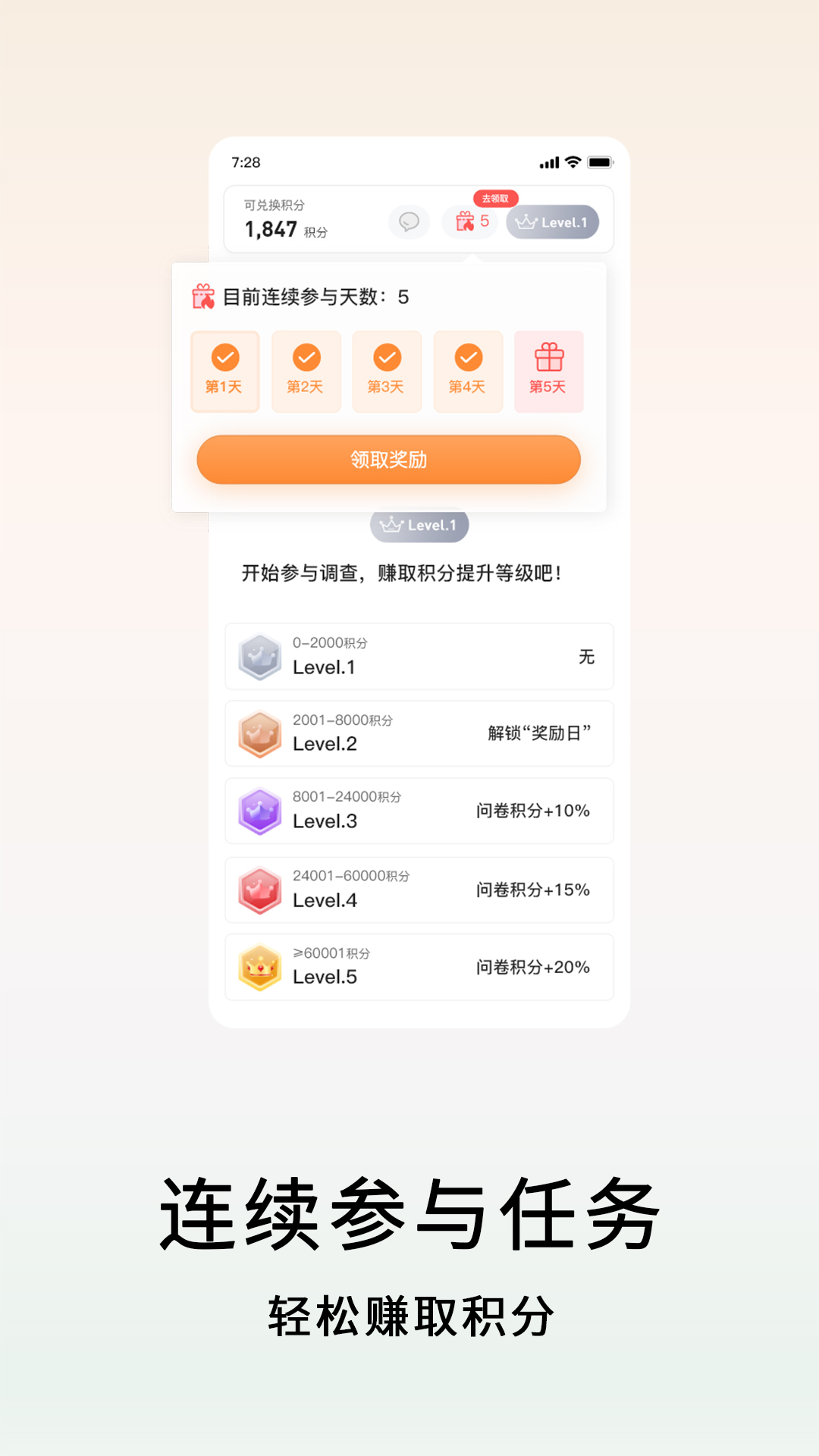Tap the checkmark on 第1天
The width and height of the screenshot is (819, 1456).
click(224, 355)
